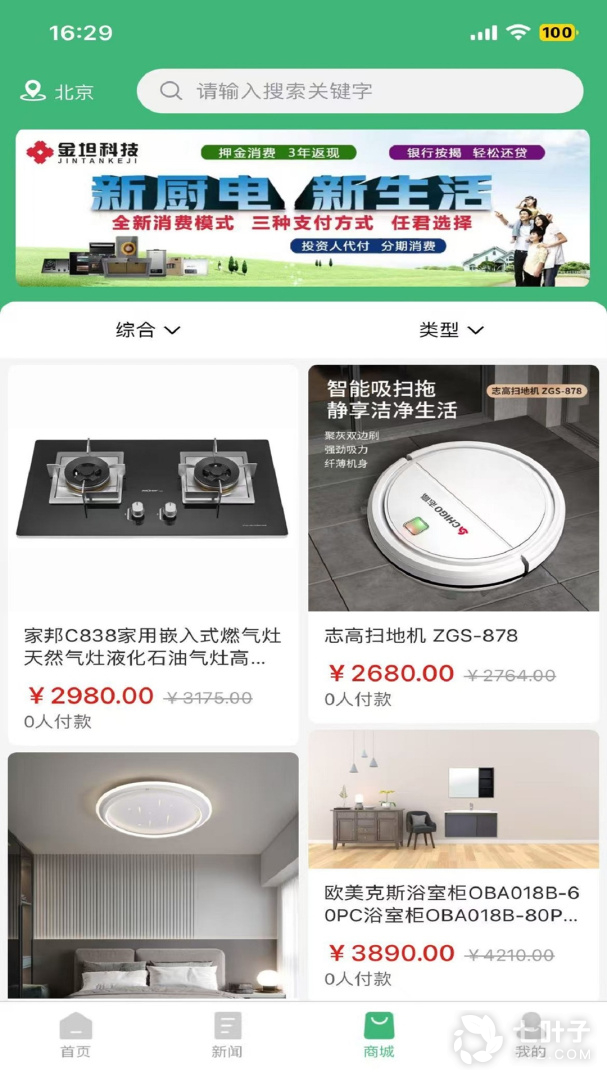607x1080 pixels.
Task: Select the 商城 tab
Action: [x=379, y=1035]
